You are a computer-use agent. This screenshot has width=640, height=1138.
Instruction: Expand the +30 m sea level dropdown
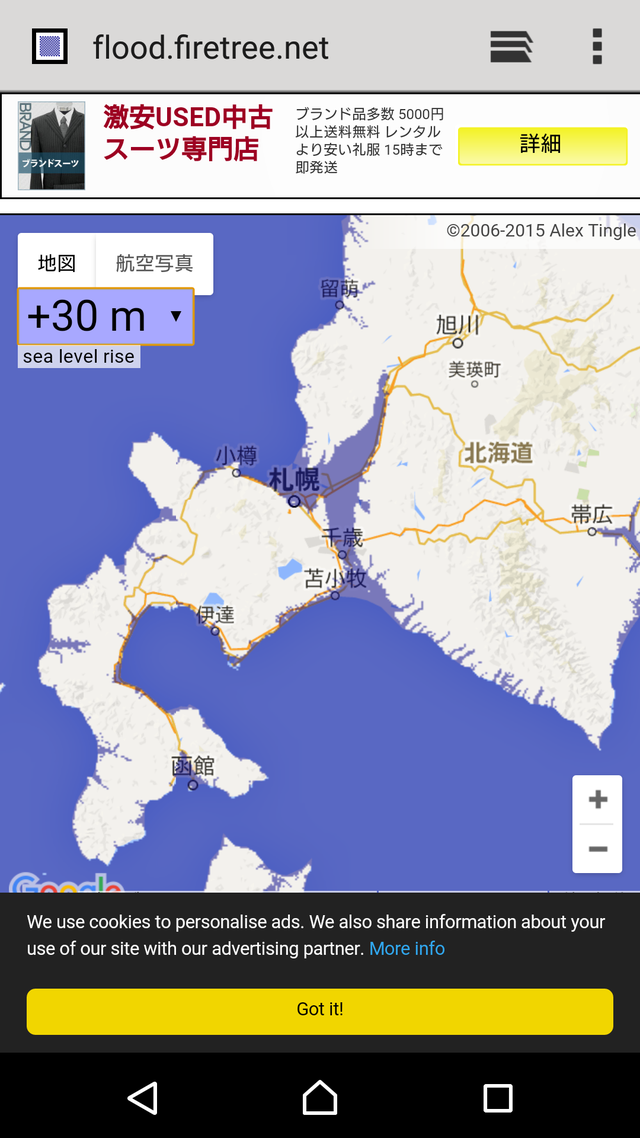coord(106,317)
